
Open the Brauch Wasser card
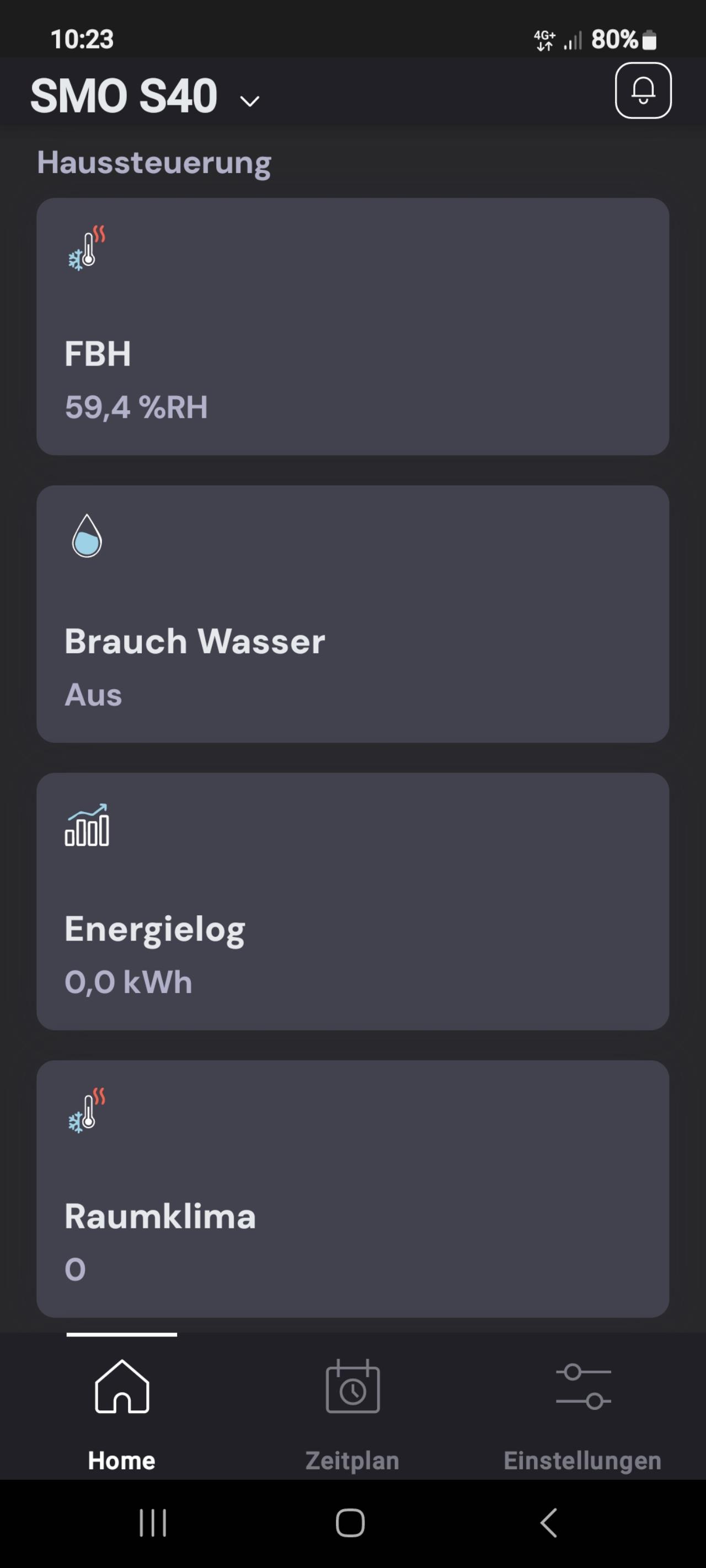(352, 614)
